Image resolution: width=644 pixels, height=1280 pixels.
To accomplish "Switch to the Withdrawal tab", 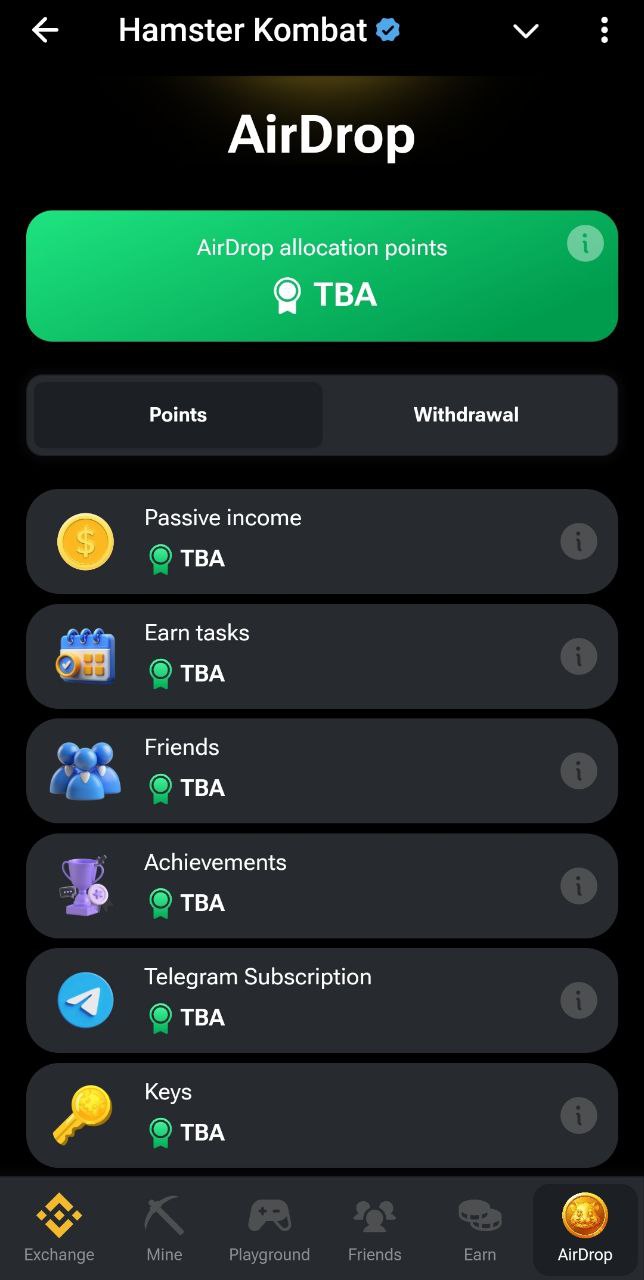I will coord(466,415).
